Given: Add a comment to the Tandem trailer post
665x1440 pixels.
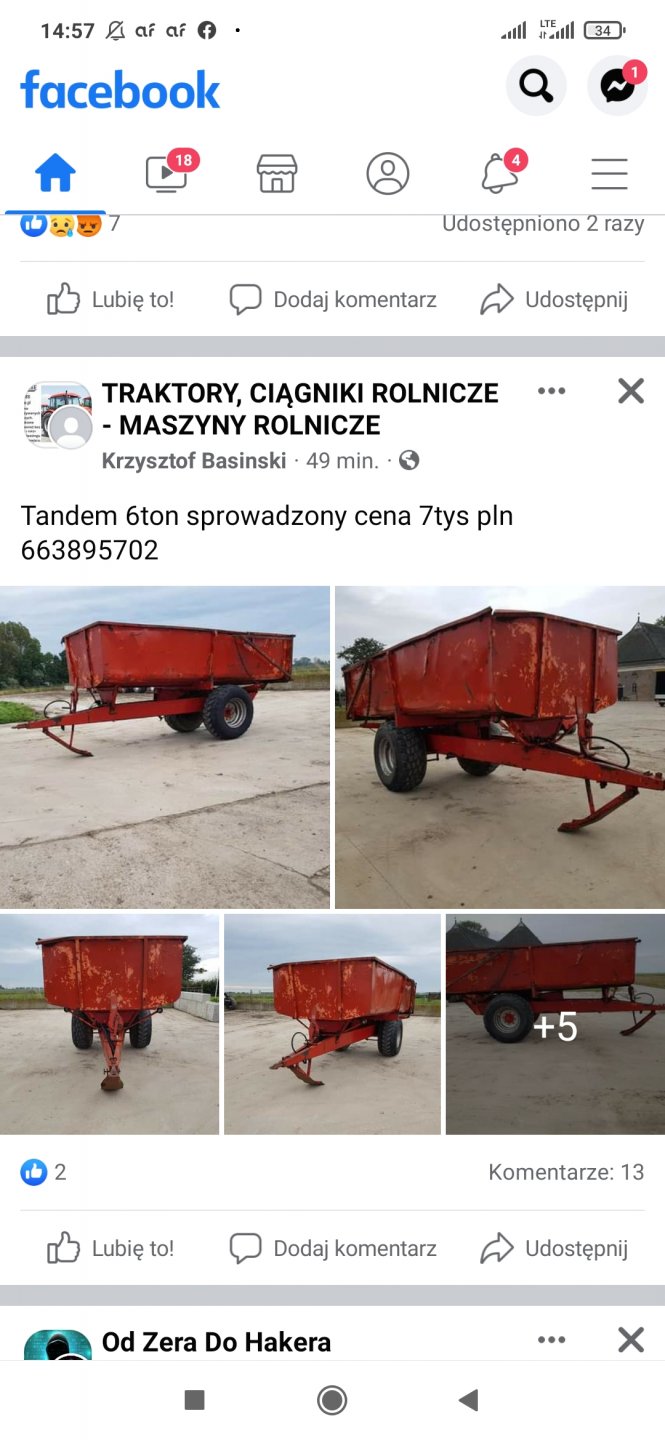Looking at the screenshot, I should (333, 1248).
